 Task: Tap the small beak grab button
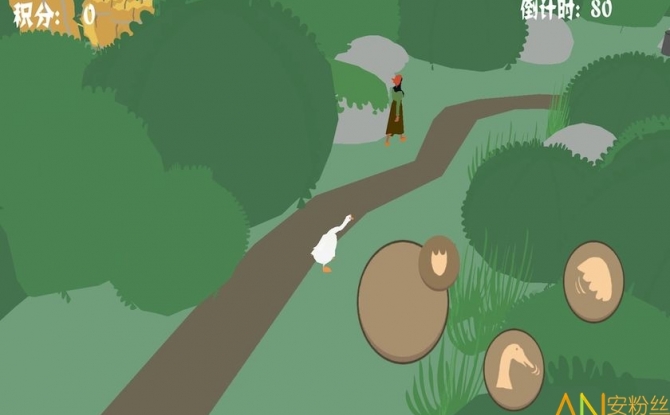438,263
